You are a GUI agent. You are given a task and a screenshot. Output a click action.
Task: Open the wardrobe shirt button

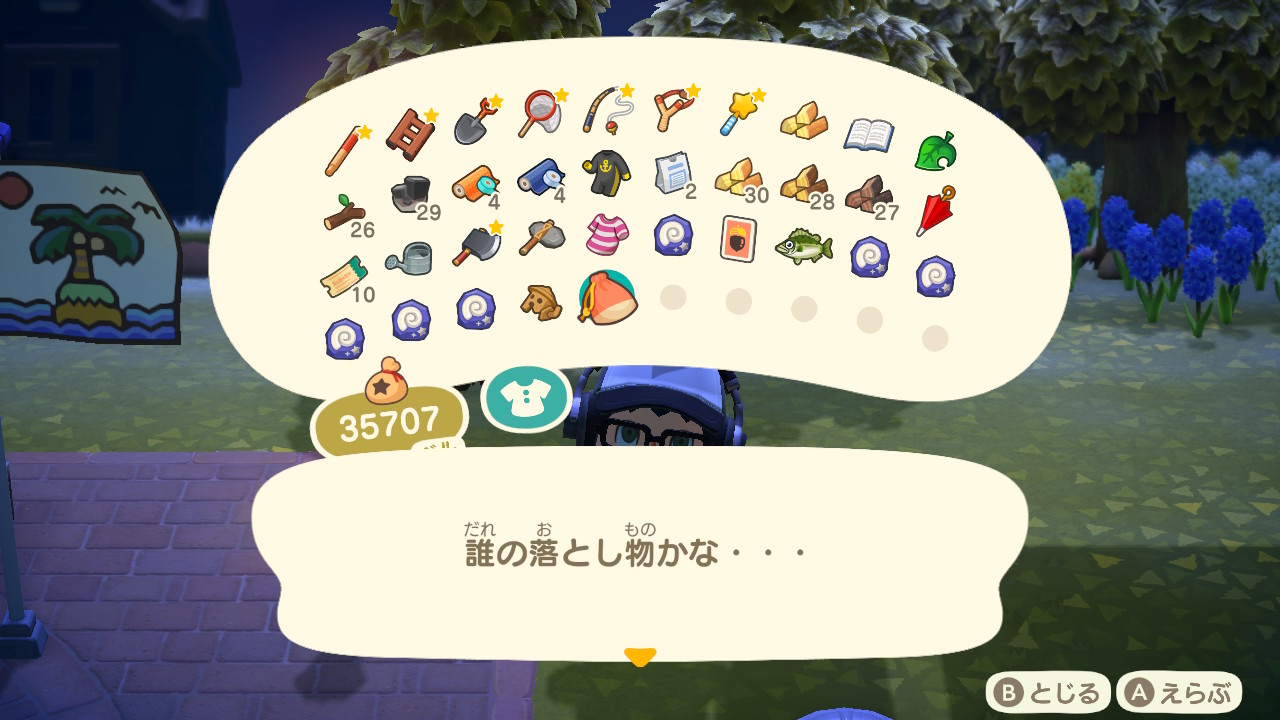[526, 398]
